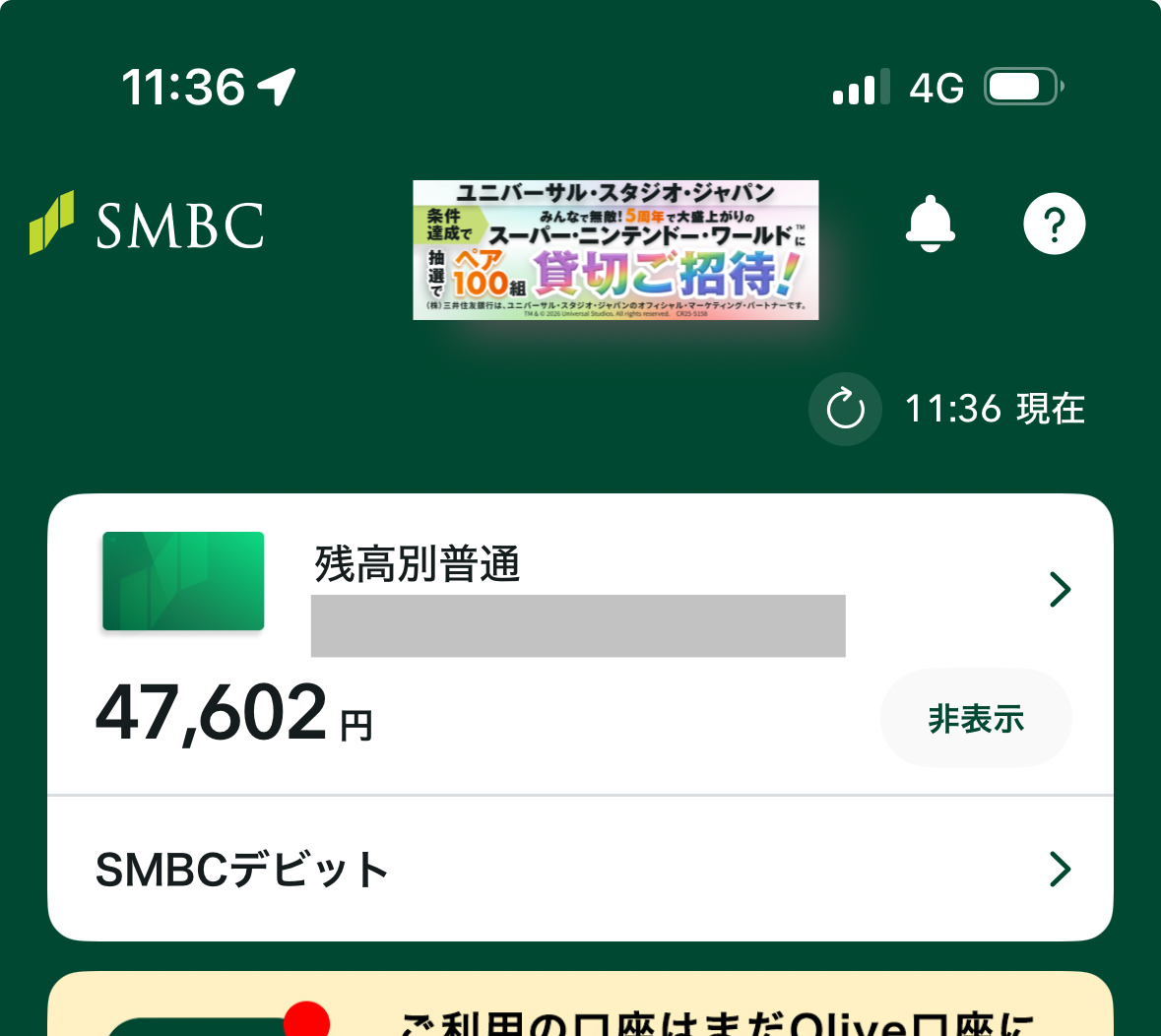Image resolution: width=1161 pixels, height=1036 pixels.
Task: Open the Universal Studios Japan campaign banner
Action: 615,250
